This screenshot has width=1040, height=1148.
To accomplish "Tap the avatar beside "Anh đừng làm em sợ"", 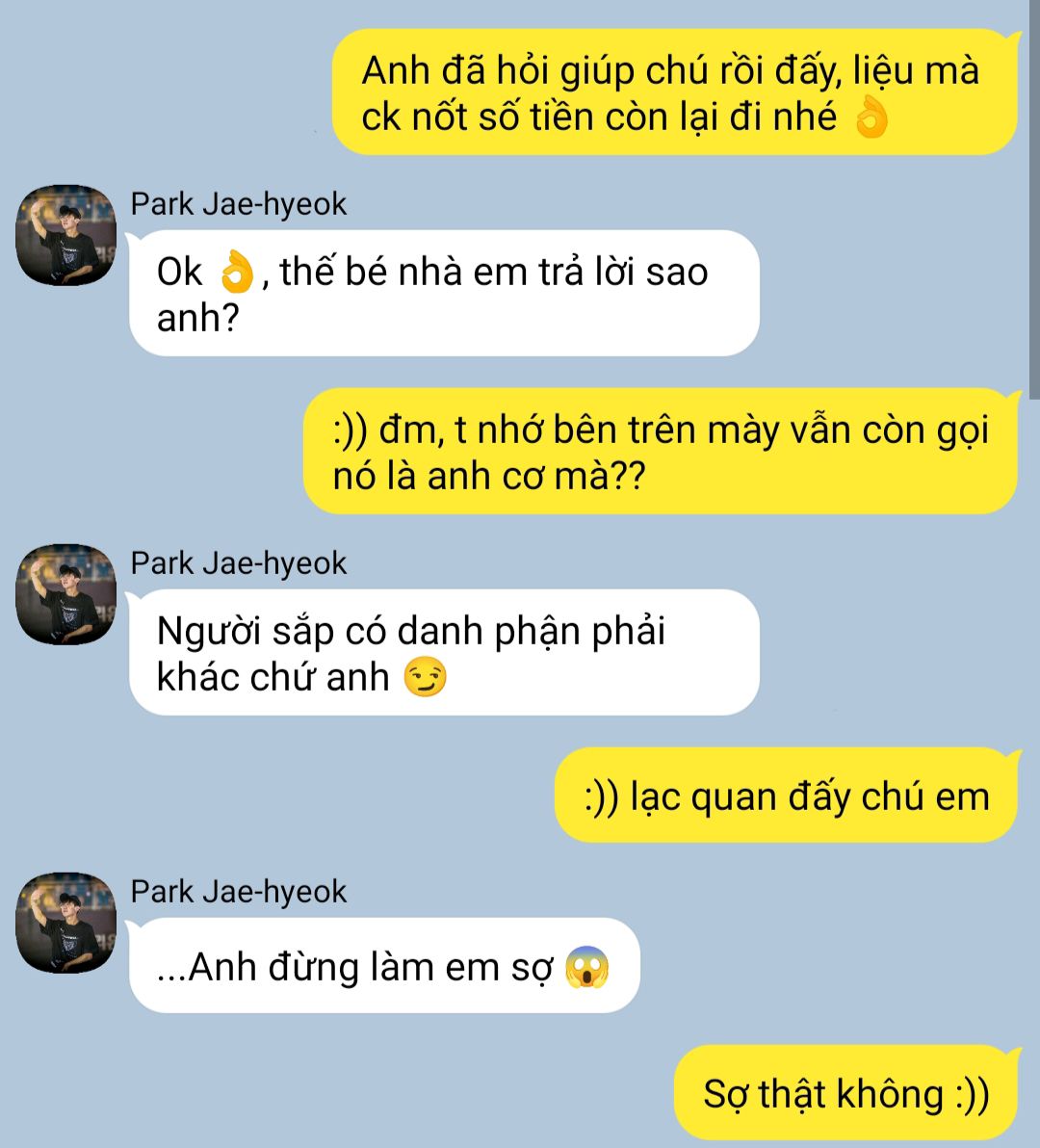I will click(x=66, y=924).
